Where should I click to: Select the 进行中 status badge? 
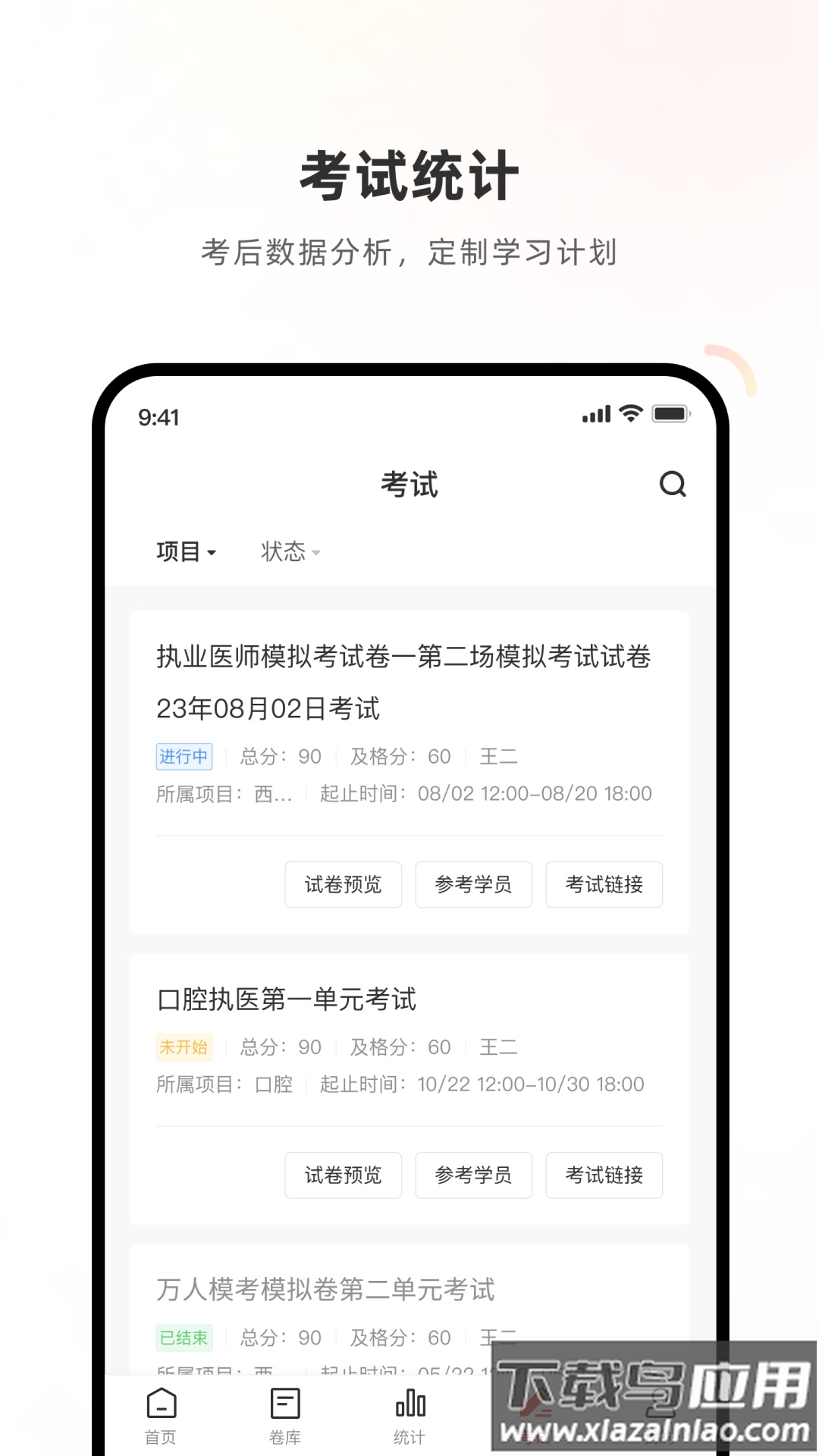pyautogui.click(x=184, y=756)
